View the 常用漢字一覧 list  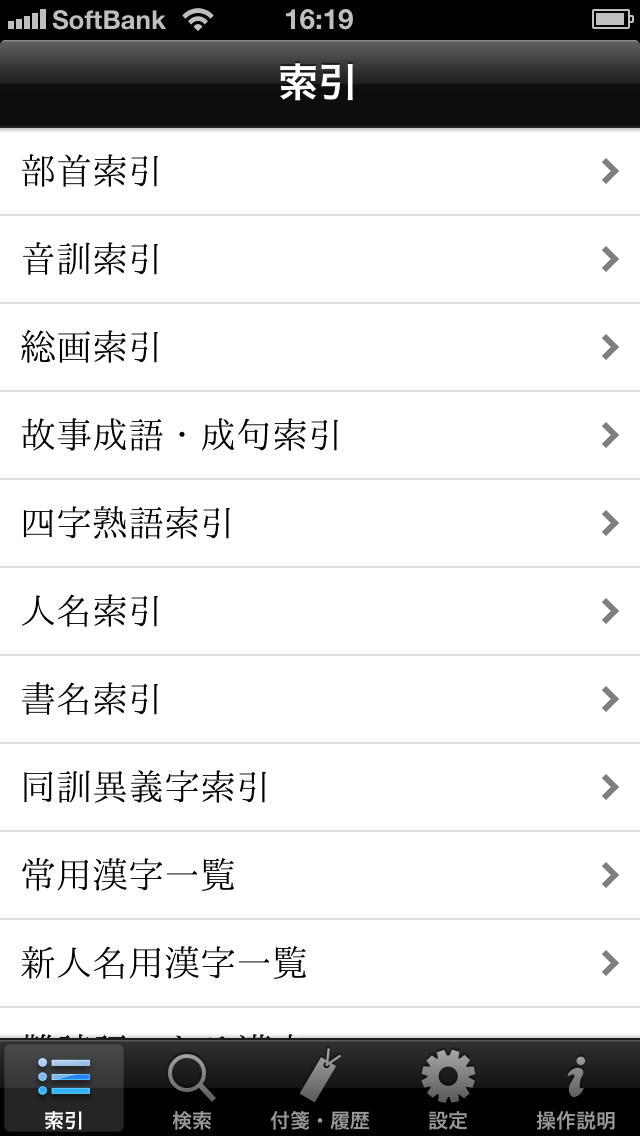320,876
